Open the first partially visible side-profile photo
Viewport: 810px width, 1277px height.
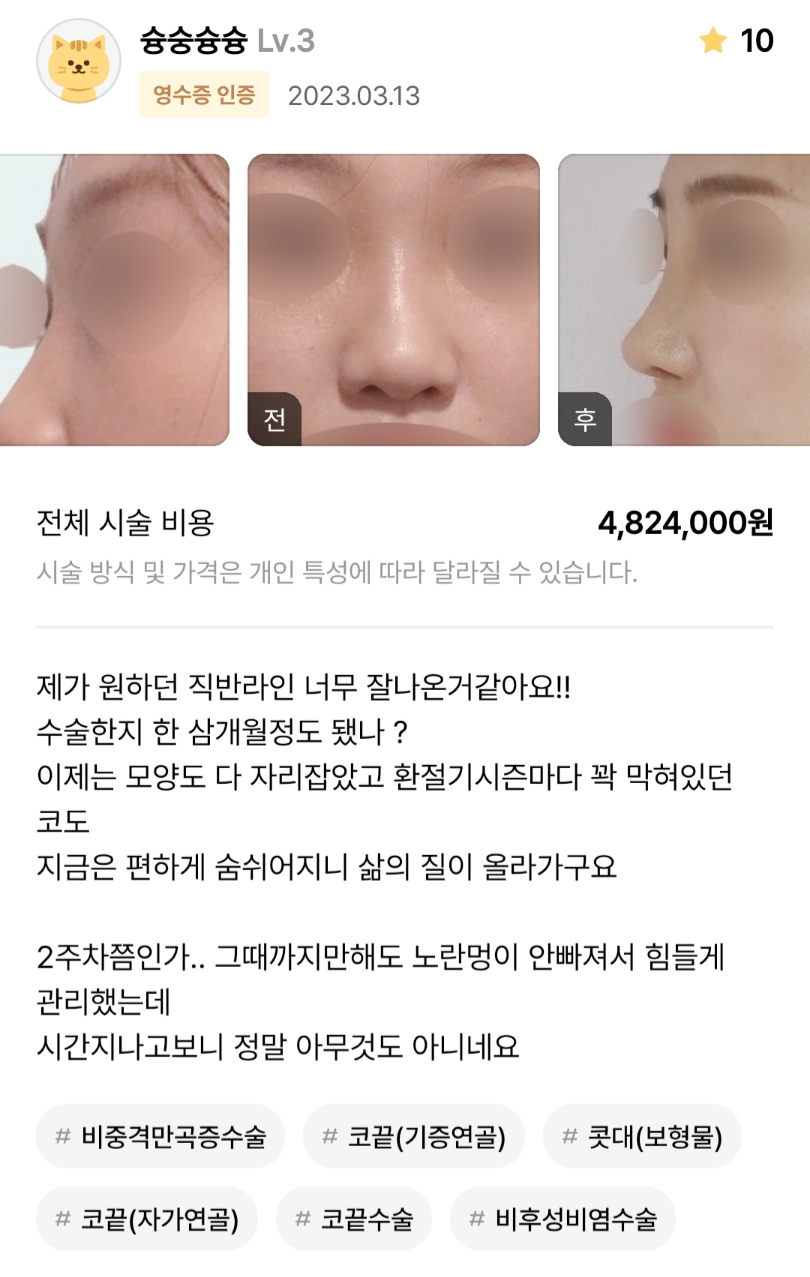(x=112, y=300)
